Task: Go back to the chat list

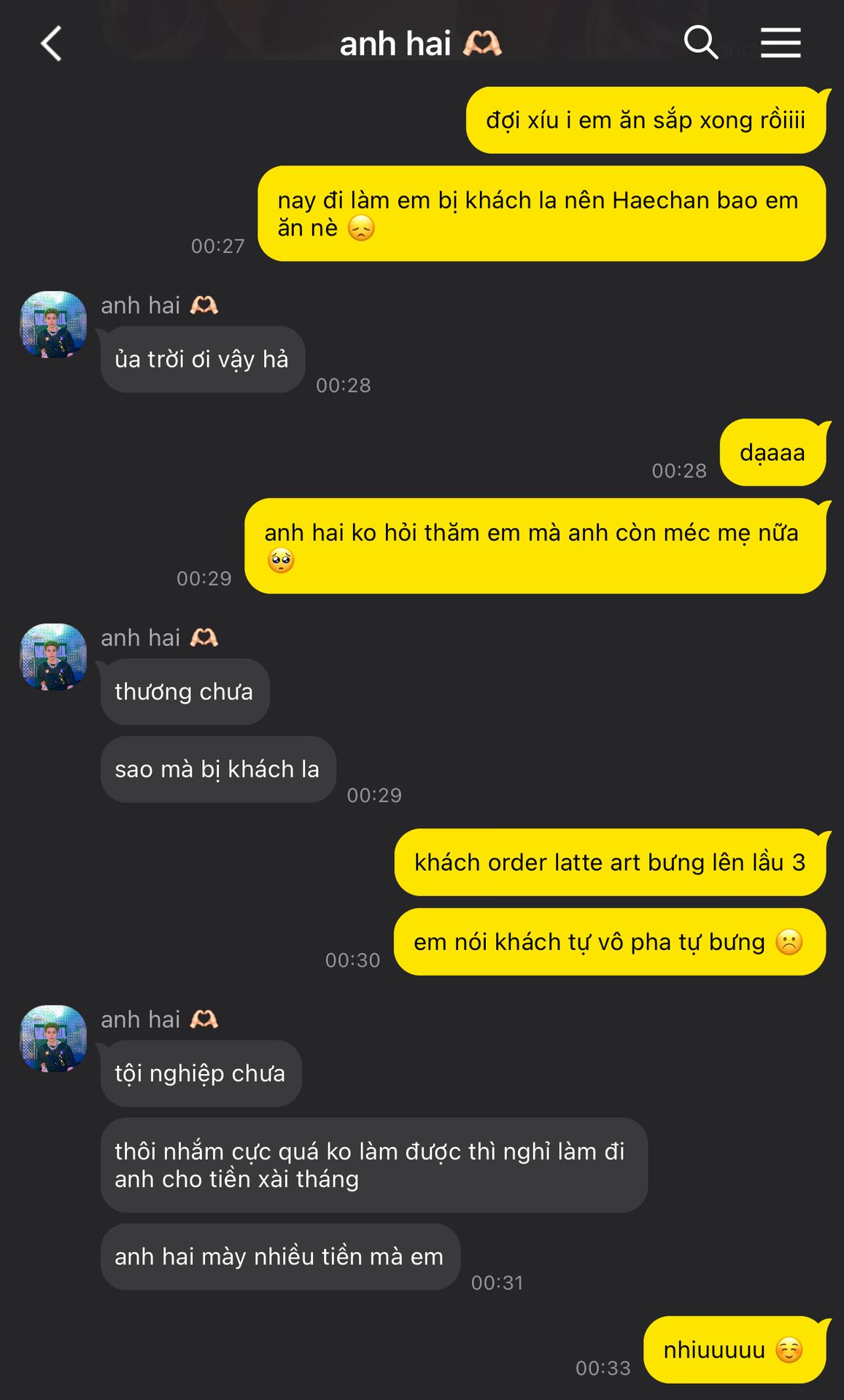Action: [51, 44]
